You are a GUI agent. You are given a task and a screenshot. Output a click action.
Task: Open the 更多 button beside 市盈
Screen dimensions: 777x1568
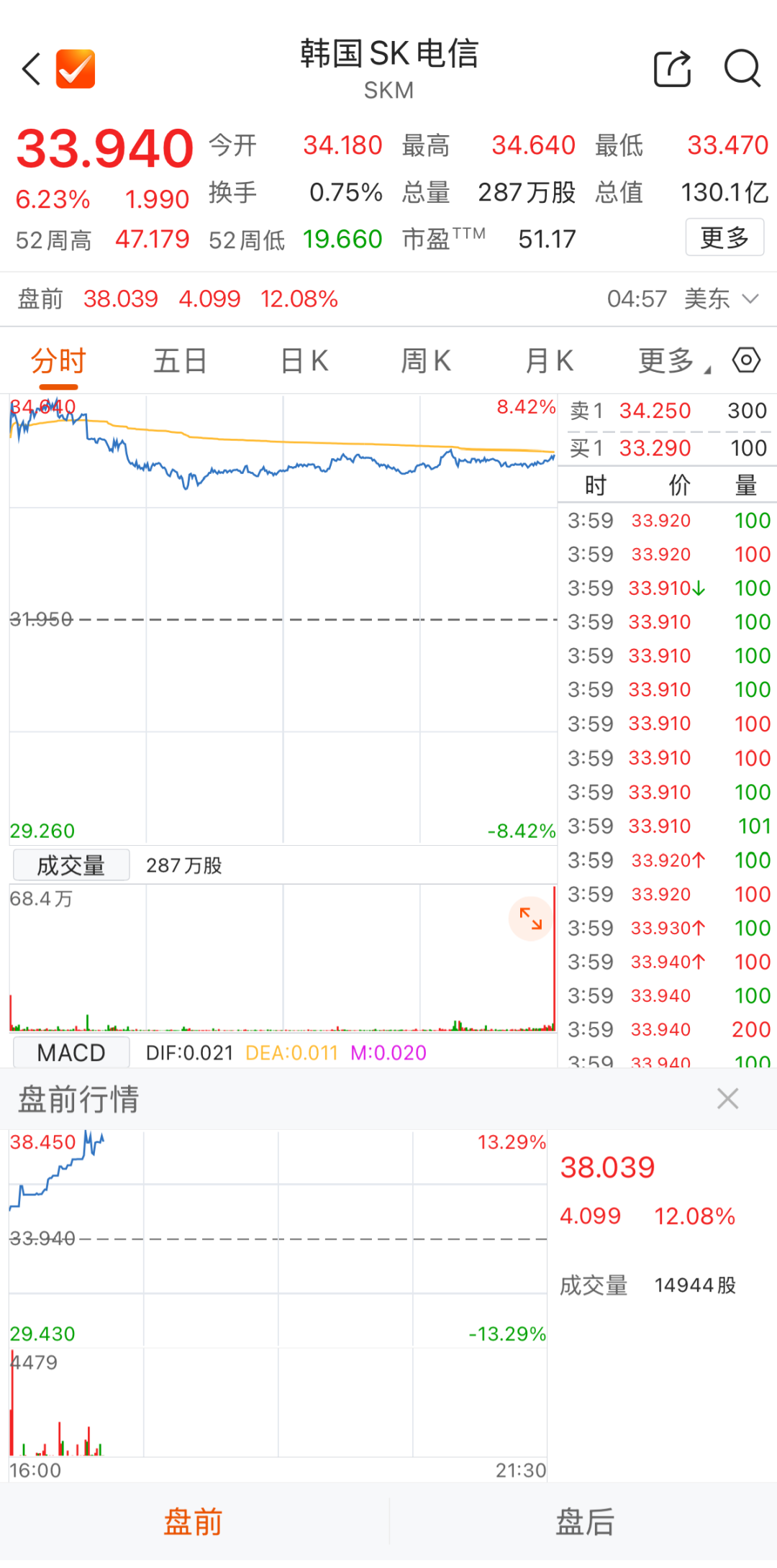[724, 237]
